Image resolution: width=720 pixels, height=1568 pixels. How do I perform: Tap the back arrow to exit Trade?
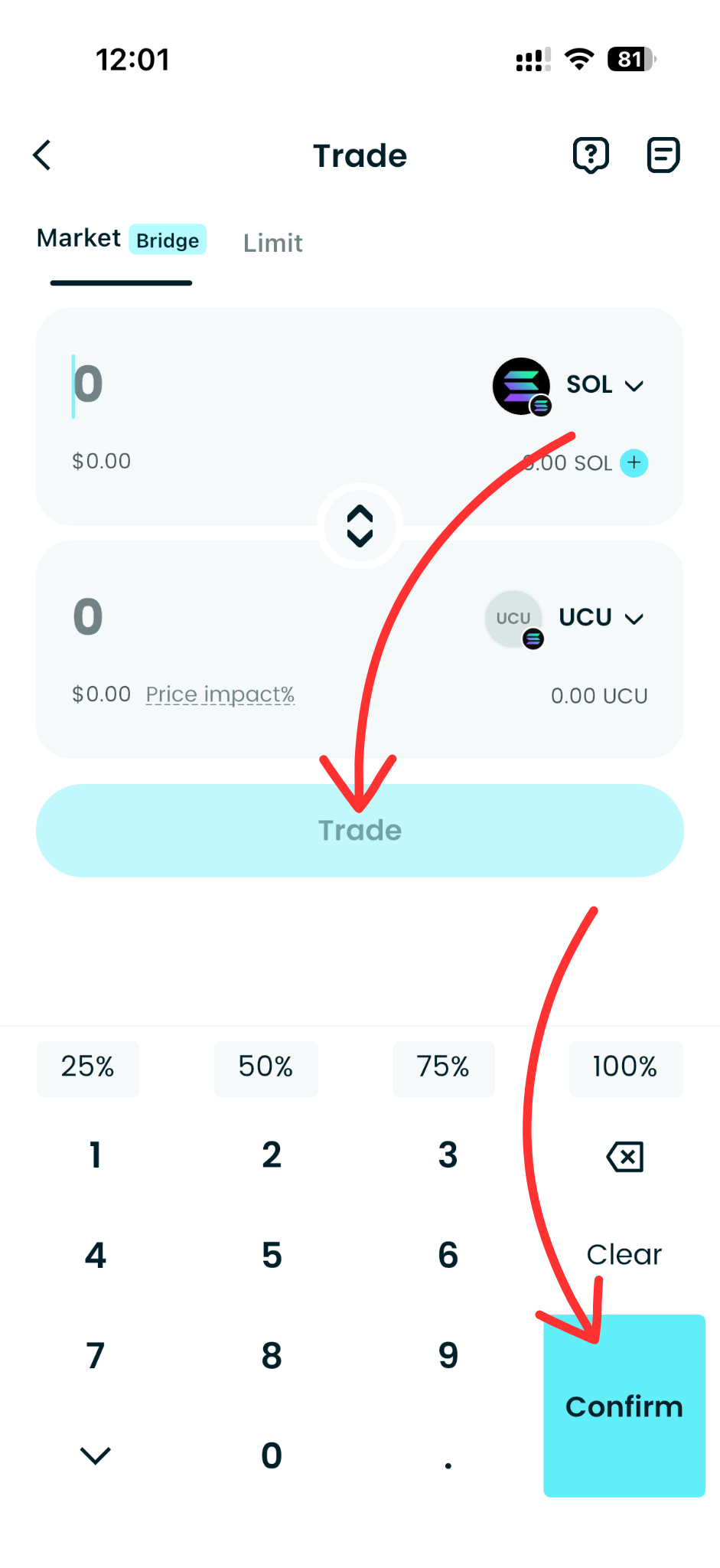click(x=42, y=155)
